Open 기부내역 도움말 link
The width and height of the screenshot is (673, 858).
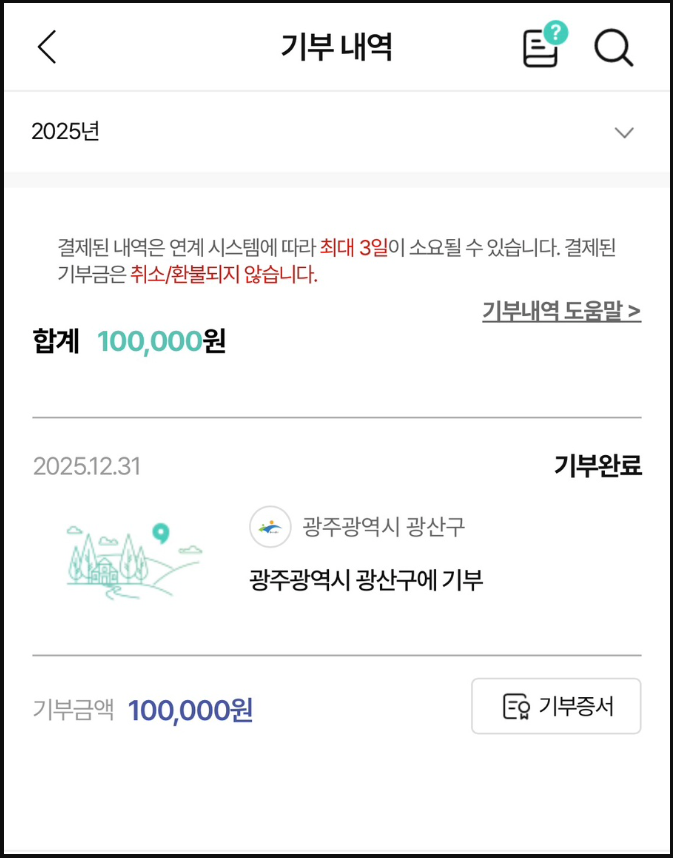point(561,311)
